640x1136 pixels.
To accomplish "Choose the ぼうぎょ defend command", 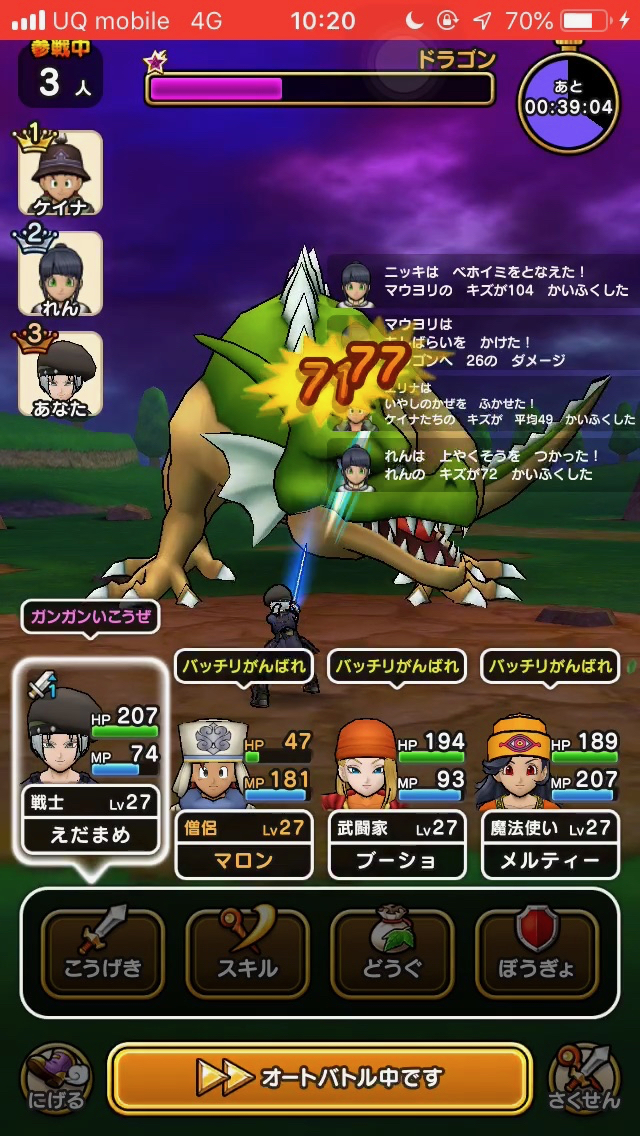I will (537, 953).
